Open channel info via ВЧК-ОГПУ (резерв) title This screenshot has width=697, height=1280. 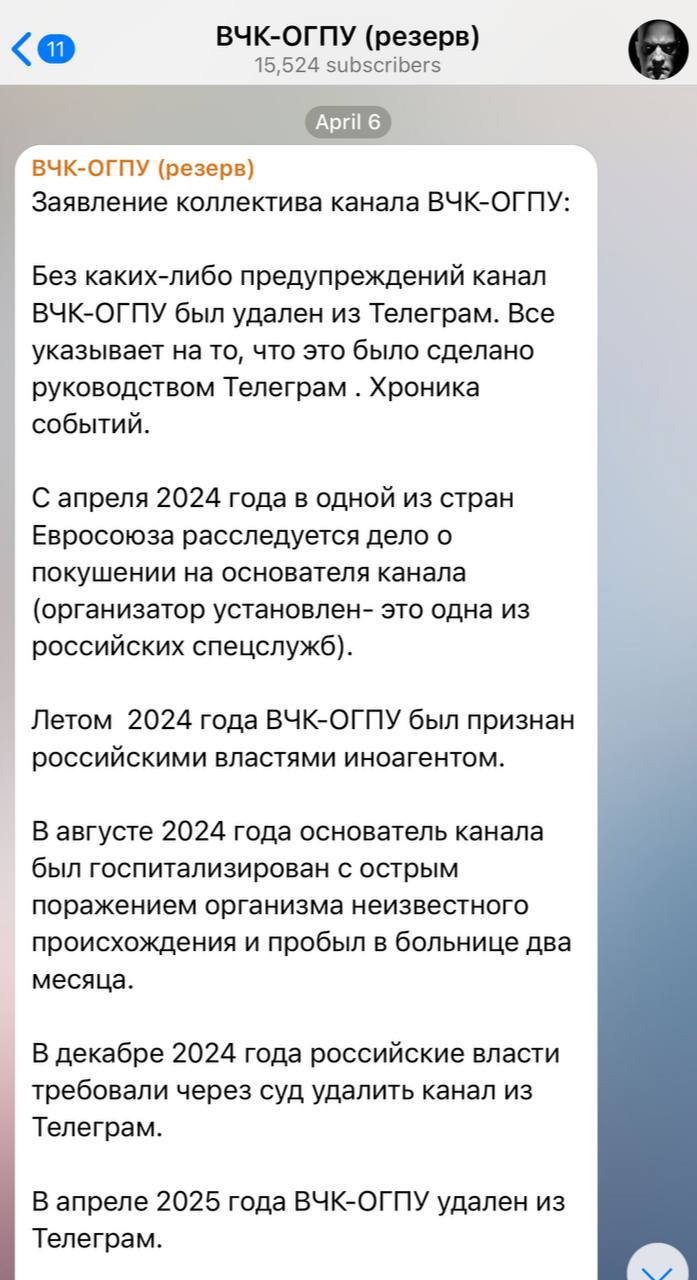click(x=347, y=38)
